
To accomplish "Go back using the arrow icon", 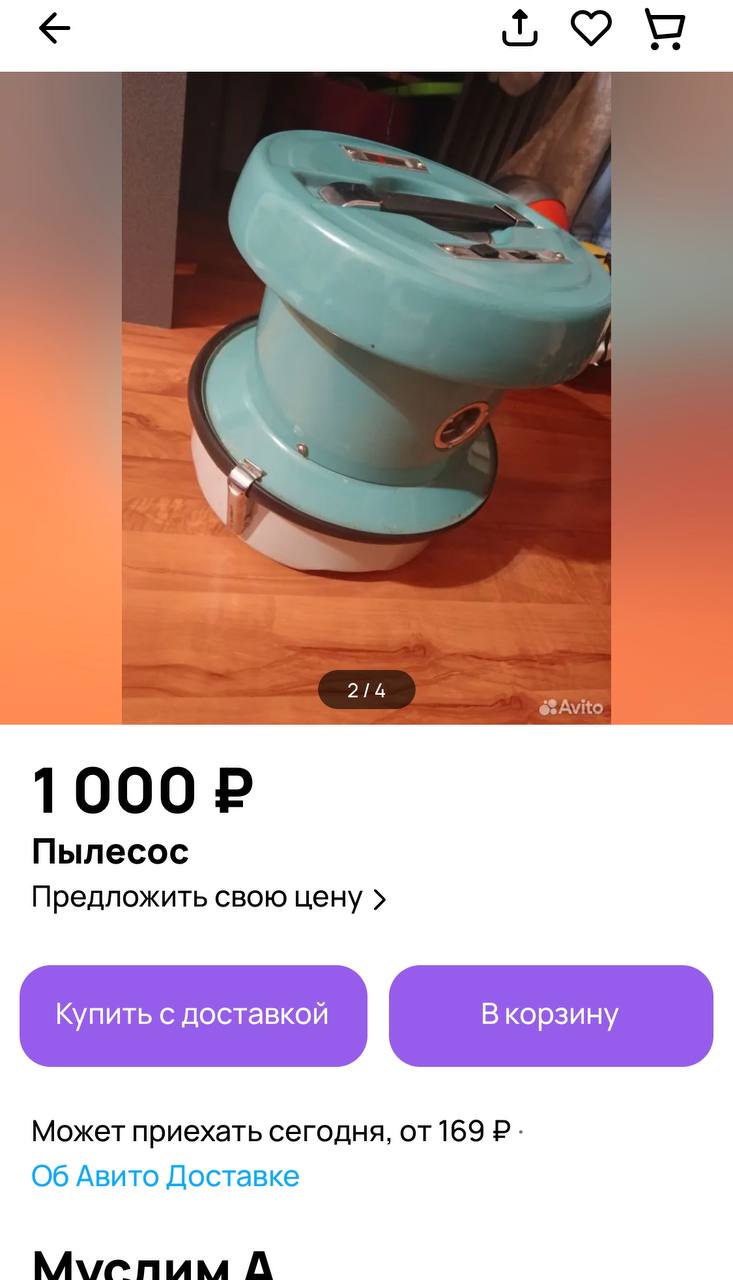I will pyautogui.click(x=54, y=29).
